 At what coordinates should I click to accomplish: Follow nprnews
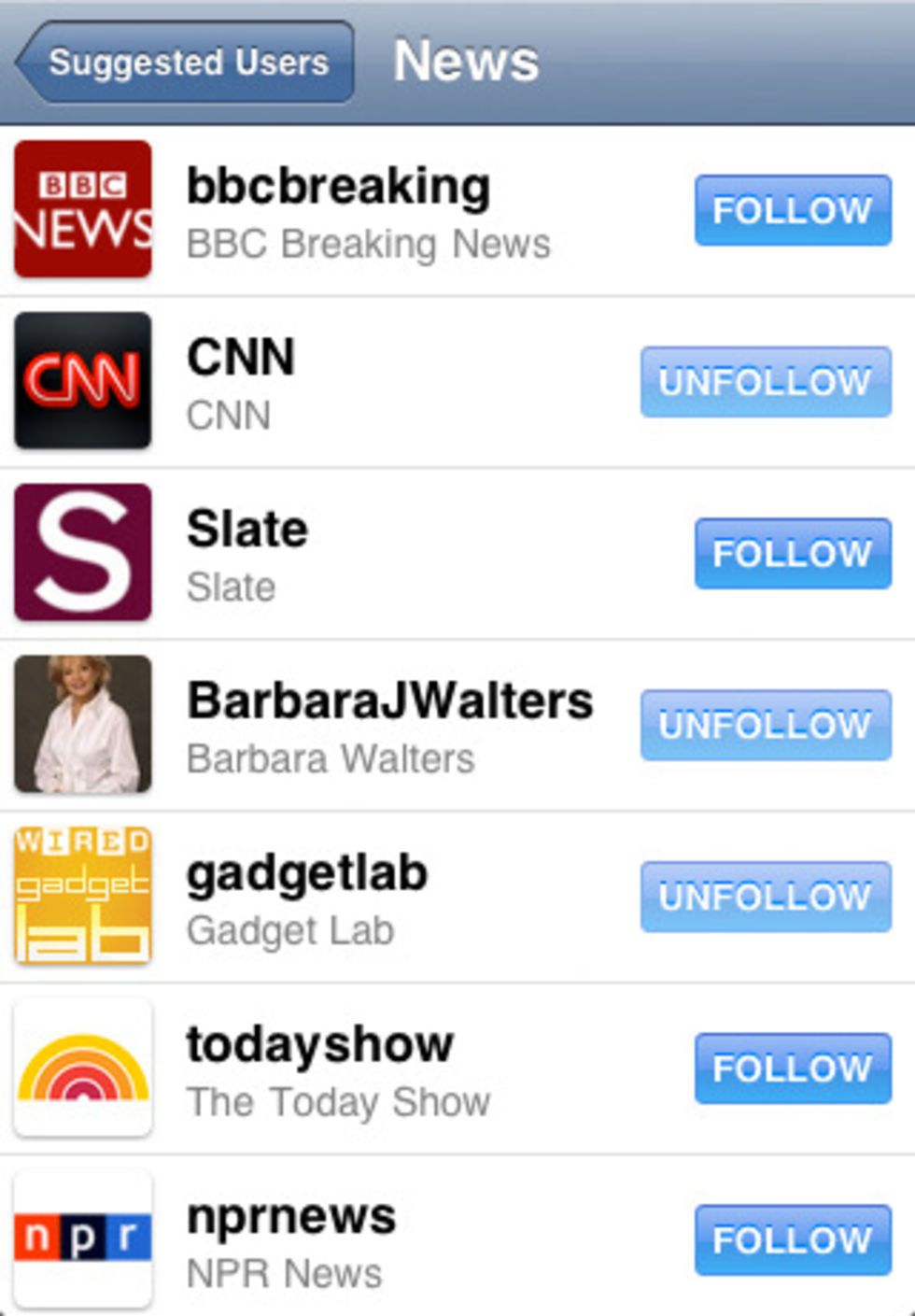coord(792,1240)
